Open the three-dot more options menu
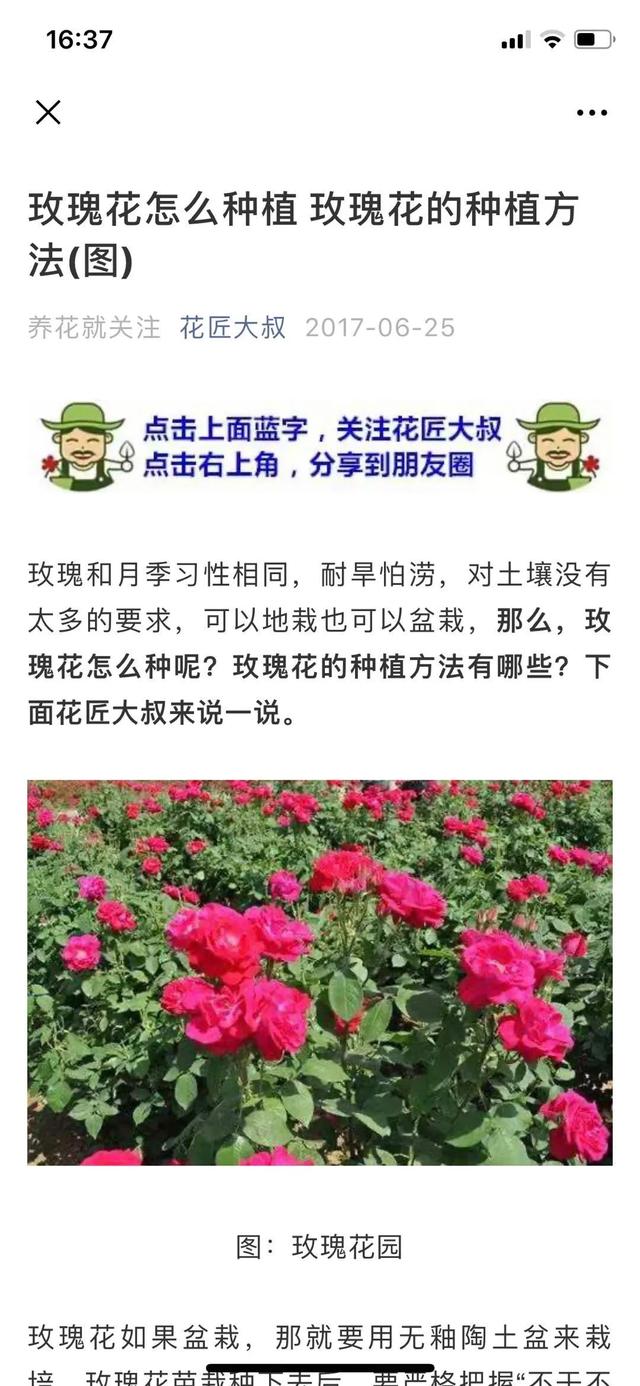Screen dimensions: 640x1386 pos(591,112)
